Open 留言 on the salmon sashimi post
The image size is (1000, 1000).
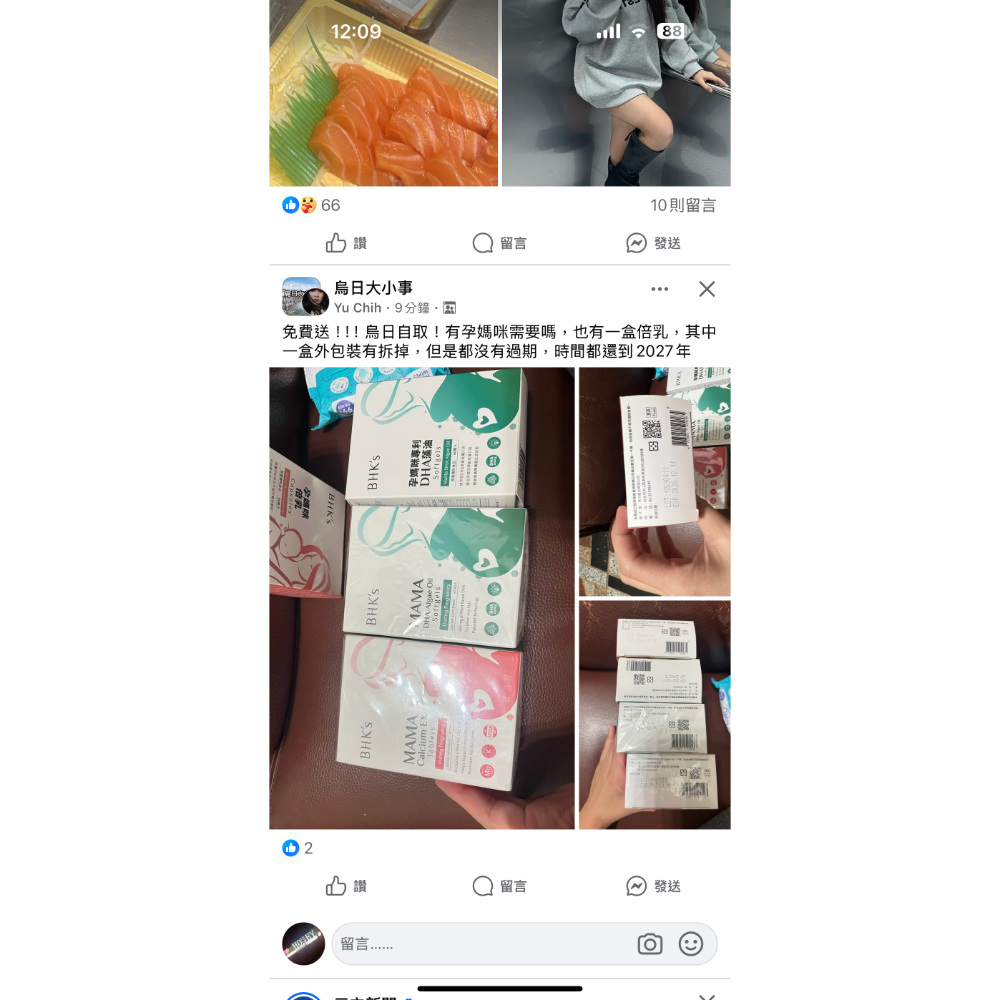[499, 243]
